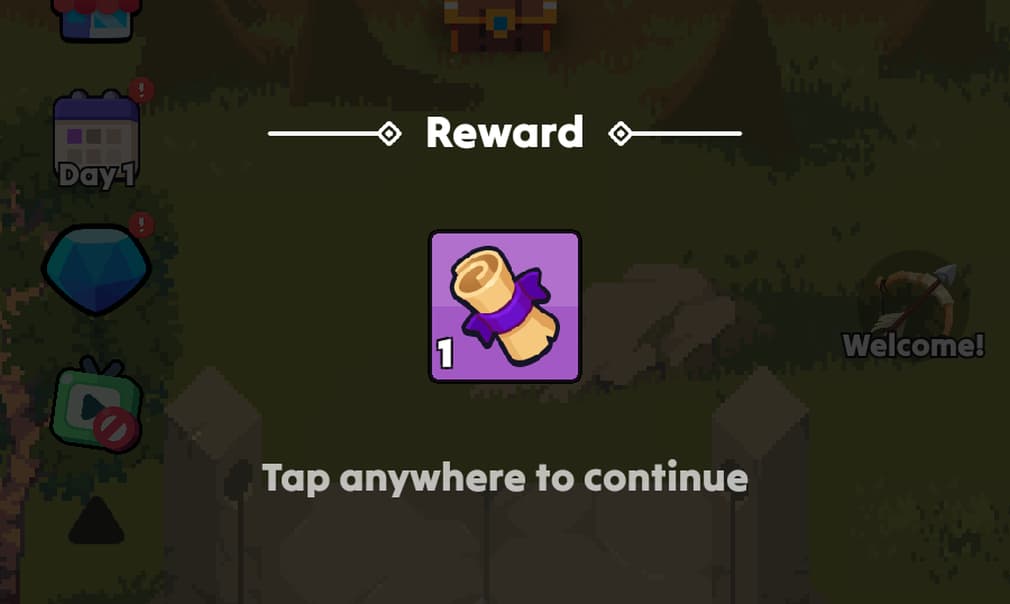Tap the scroll reward item tile

pos(505,306)
